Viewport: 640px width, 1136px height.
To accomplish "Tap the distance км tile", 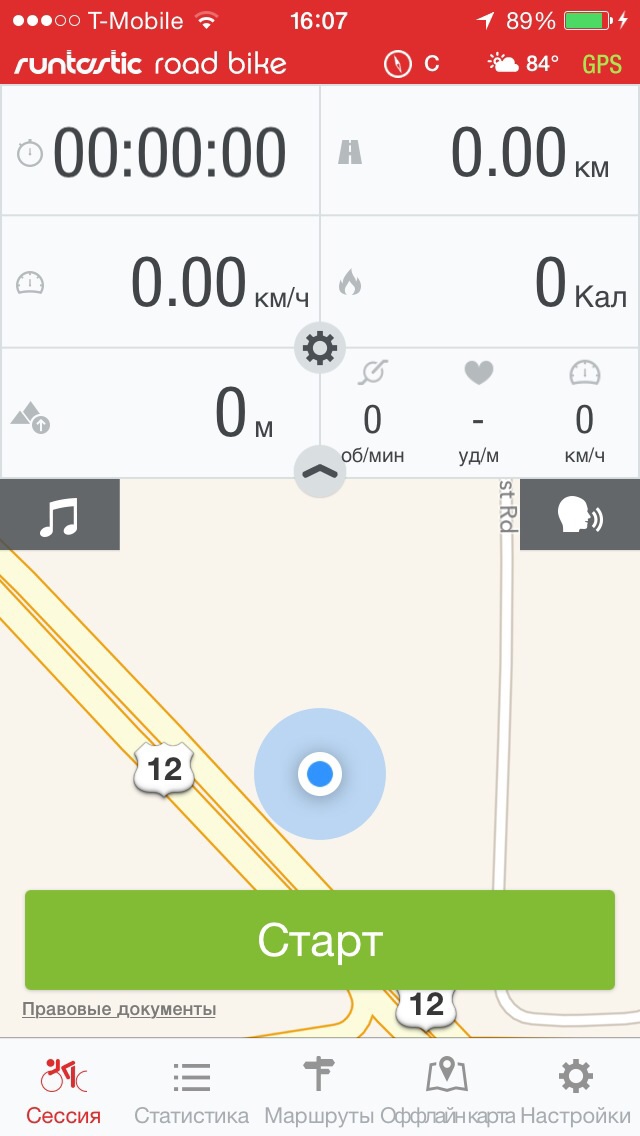I will click(x=480, y=152).
